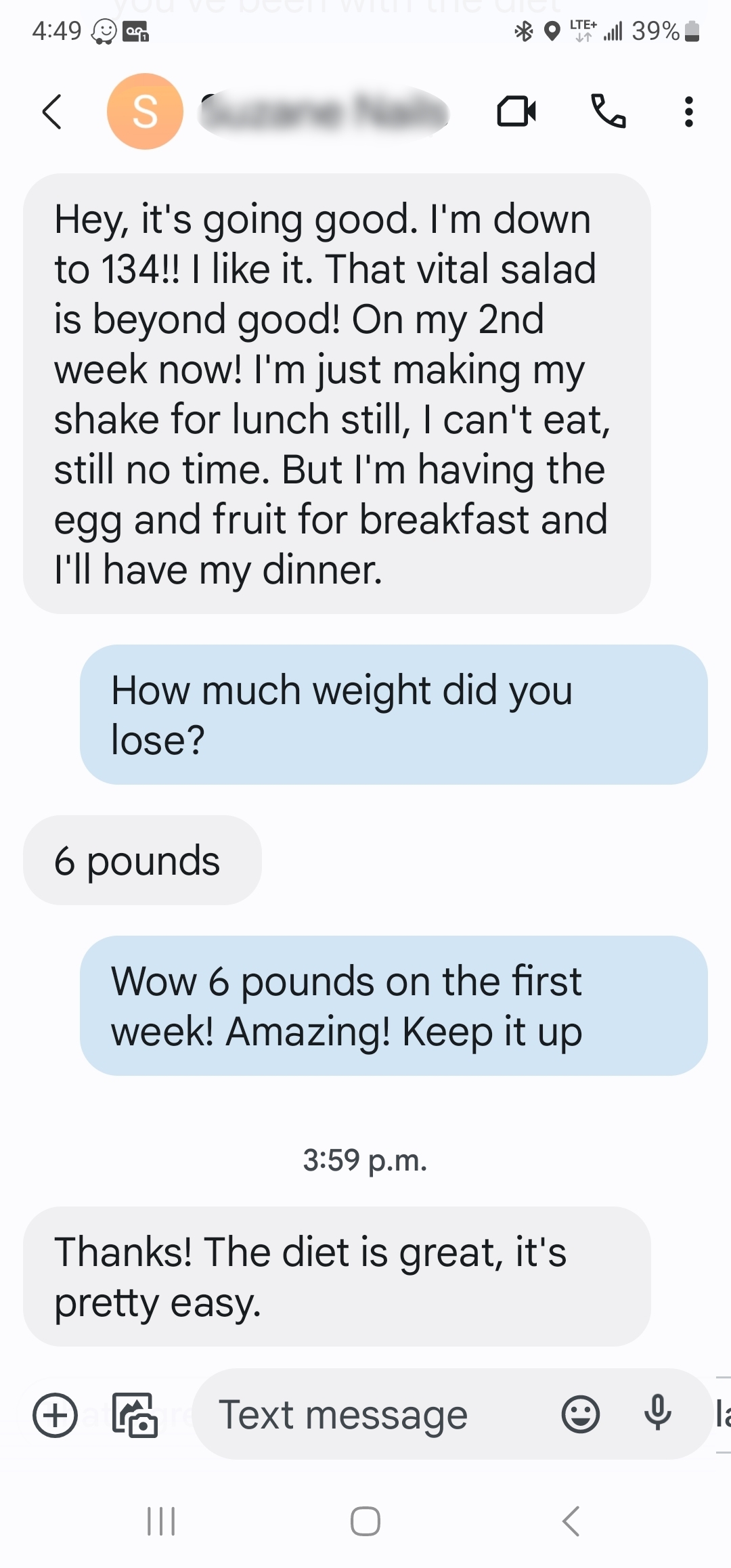Open the plus attachment options

55,1415
